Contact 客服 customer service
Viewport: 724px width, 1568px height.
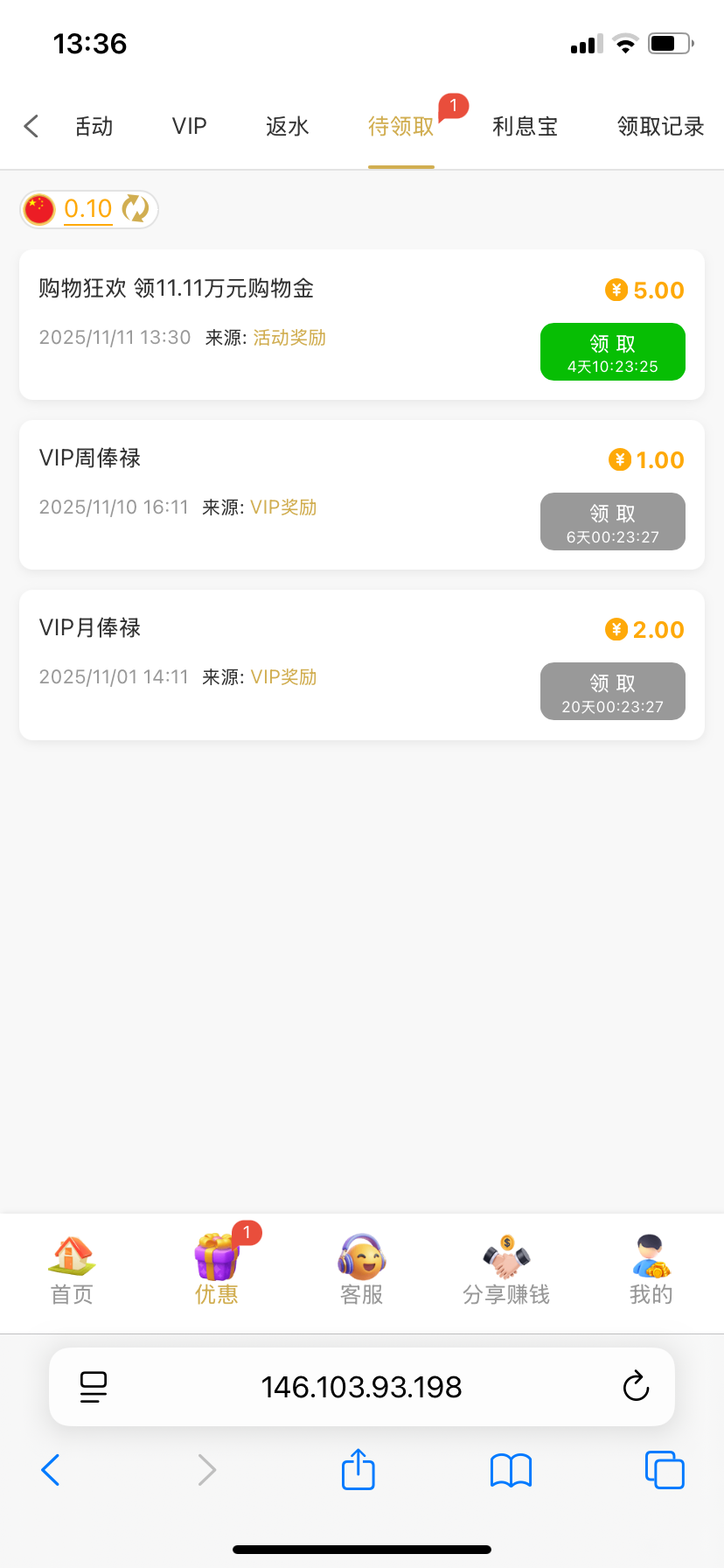pos(361,1270)
